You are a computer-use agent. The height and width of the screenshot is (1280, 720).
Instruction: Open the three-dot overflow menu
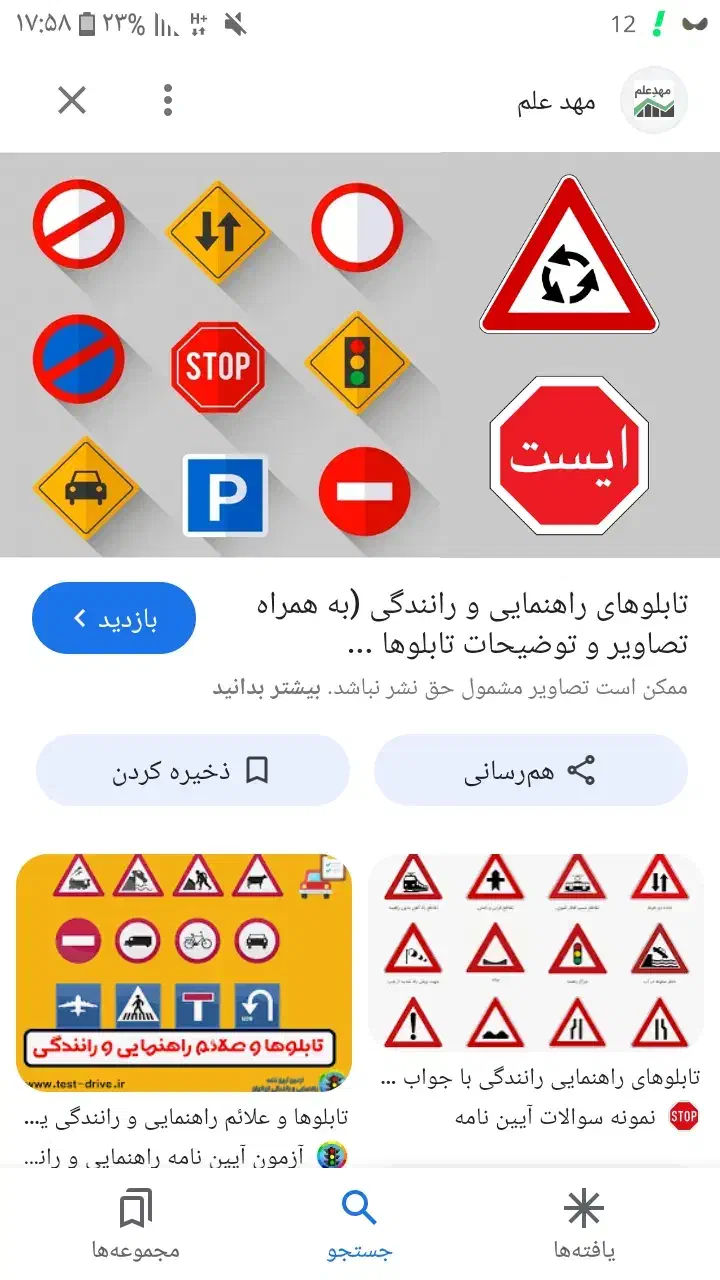pyautogui.click(x=167, y=100)
